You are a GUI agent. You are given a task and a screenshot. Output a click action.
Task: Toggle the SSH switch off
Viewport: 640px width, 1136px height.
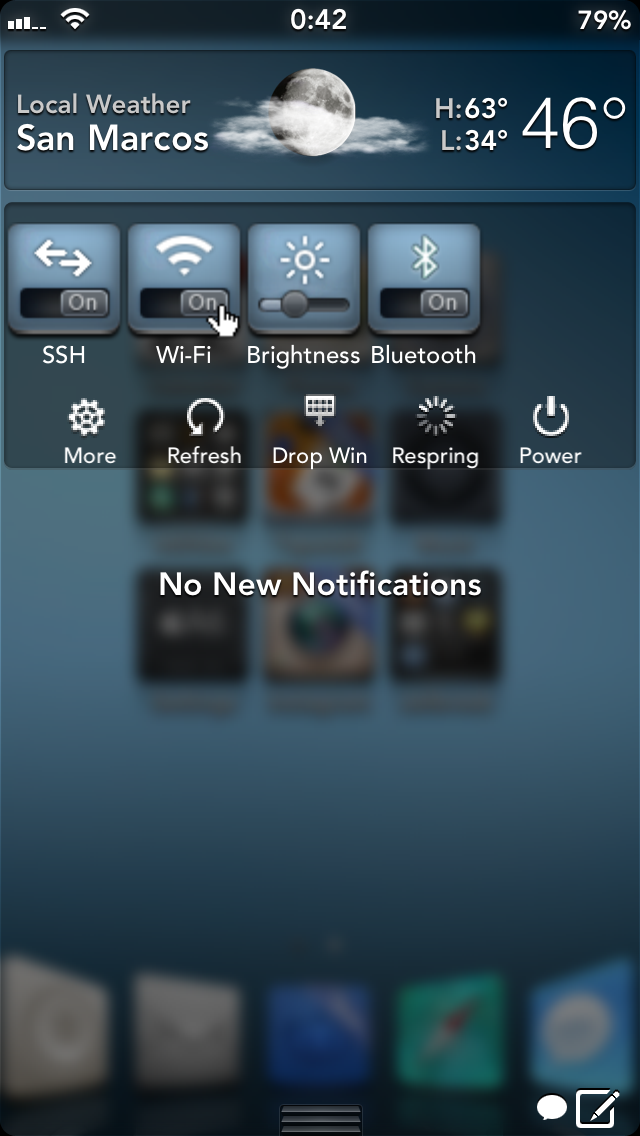[x=64, y=302]
